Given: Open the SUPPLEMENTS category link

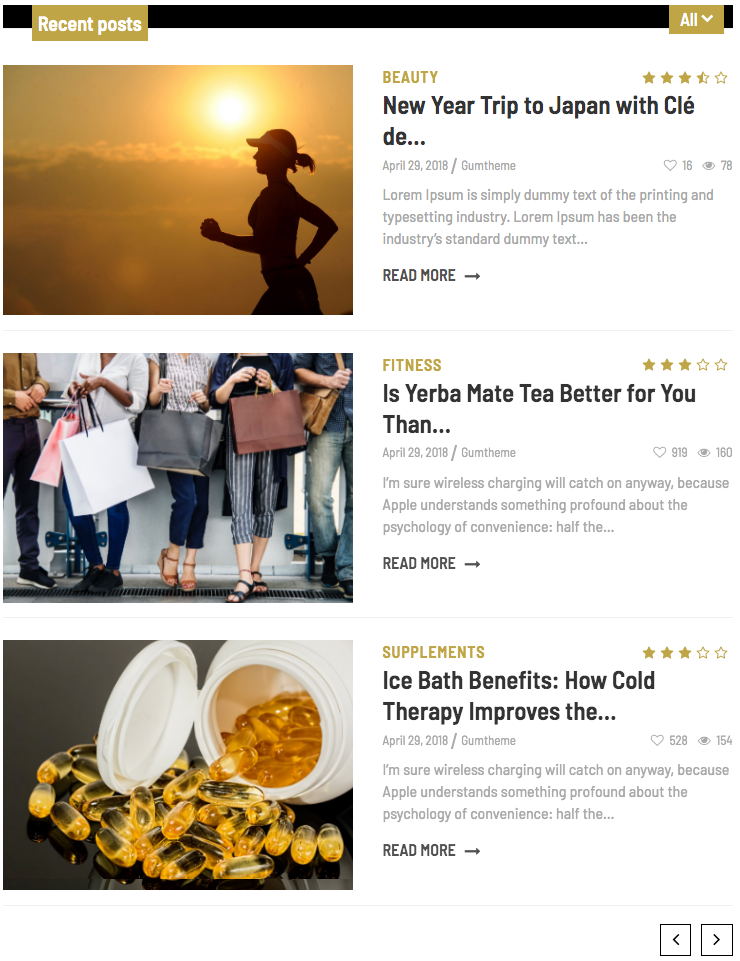Looking at the screenshot, I should point(433,652).
